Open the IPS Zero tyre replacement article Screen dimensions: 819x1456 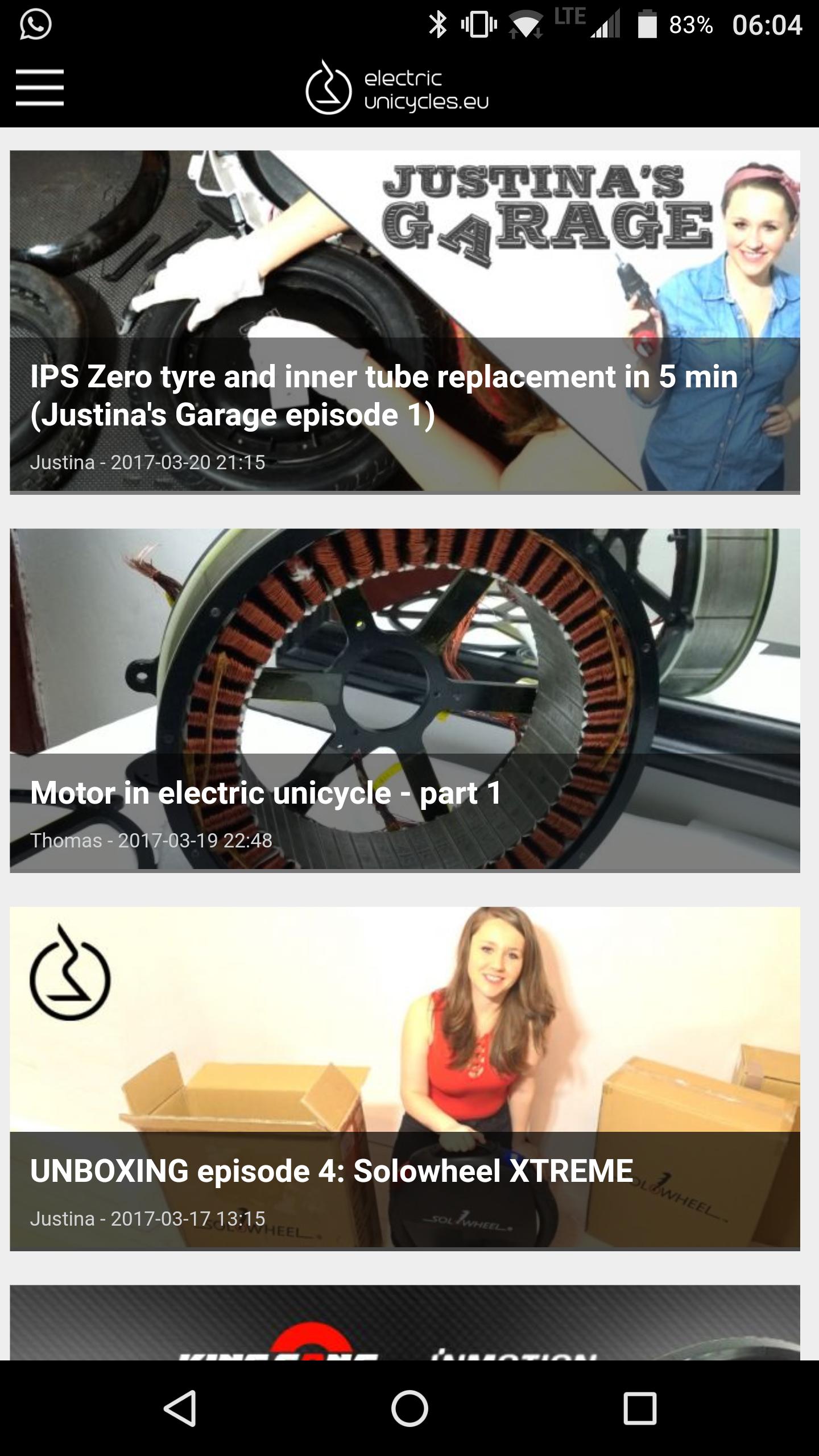[x=405, y=322]
